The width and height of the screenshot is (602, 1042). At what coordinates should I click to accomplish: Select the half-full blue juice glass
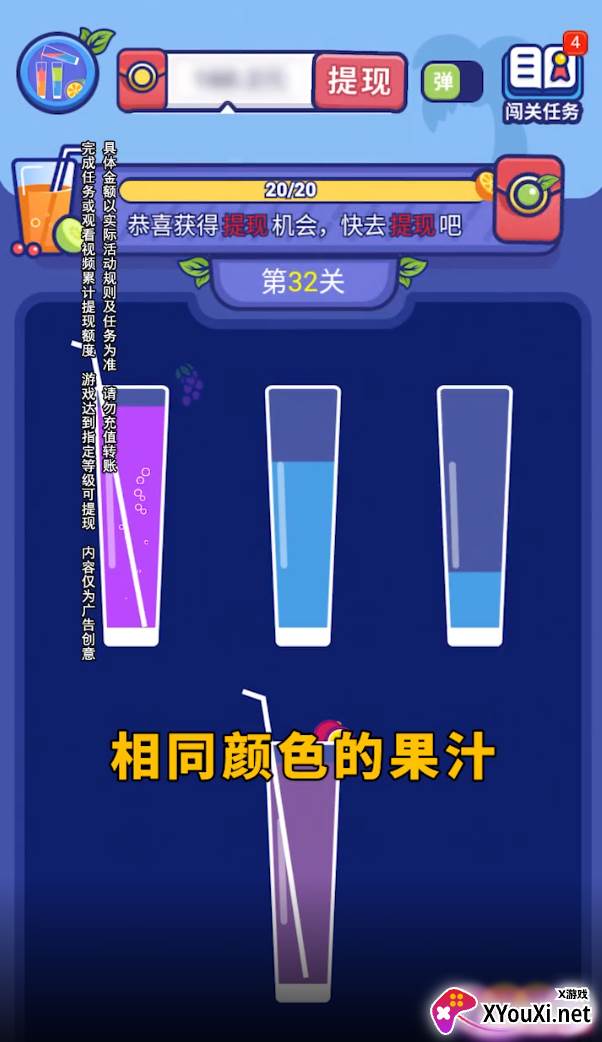(x=303, y=516)
